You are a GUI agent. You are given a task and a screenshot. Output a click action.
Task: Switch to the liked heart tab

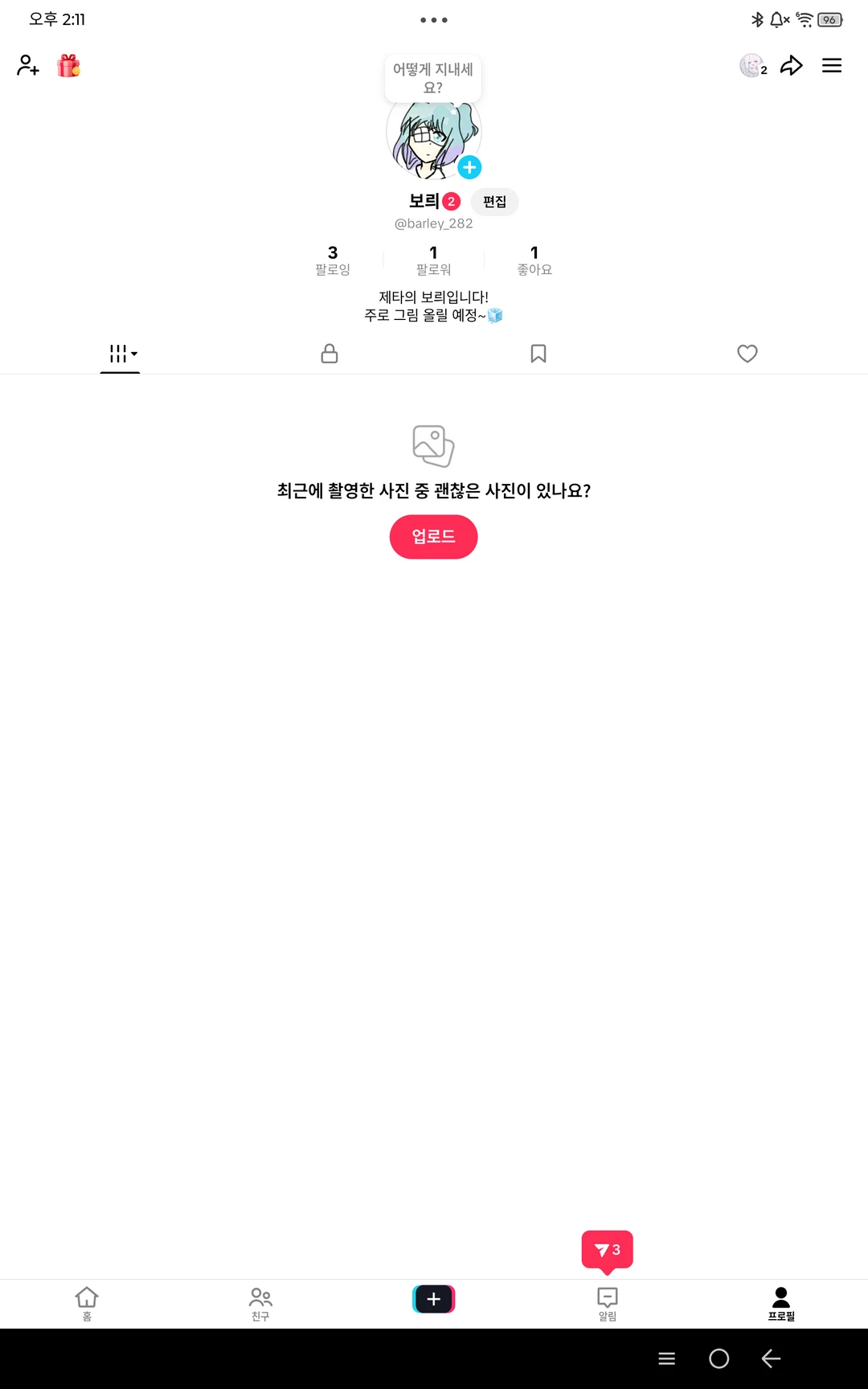tap(747, 354)
